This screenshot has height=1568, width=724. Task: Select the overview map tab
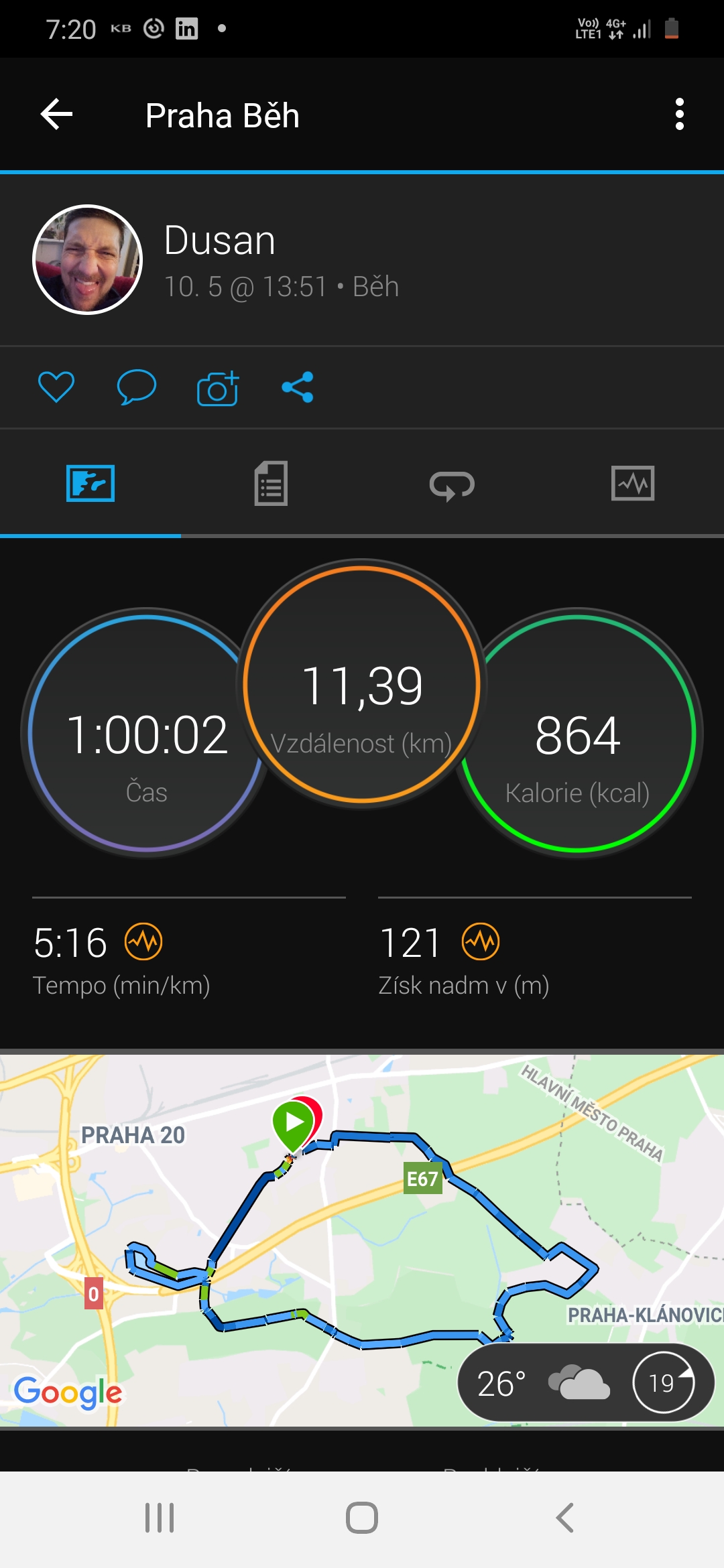[90, 483]
